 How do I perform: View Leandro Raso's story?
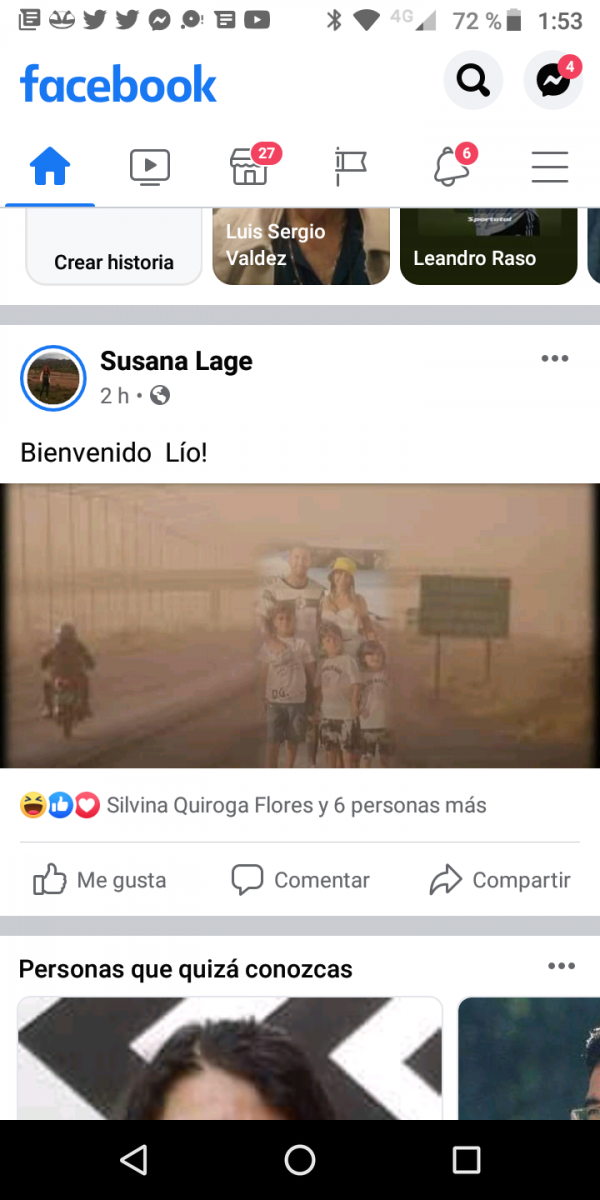coord(489,247)
